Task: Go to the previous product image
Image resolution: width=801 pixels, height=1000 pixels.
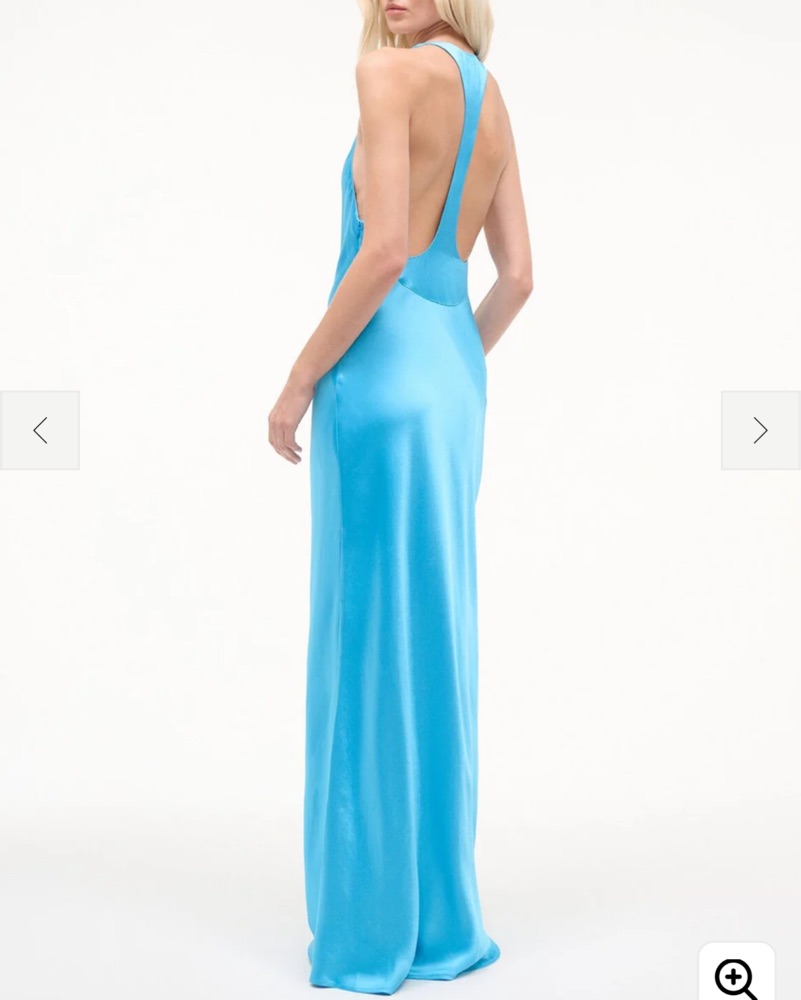Action: (40, 430)
